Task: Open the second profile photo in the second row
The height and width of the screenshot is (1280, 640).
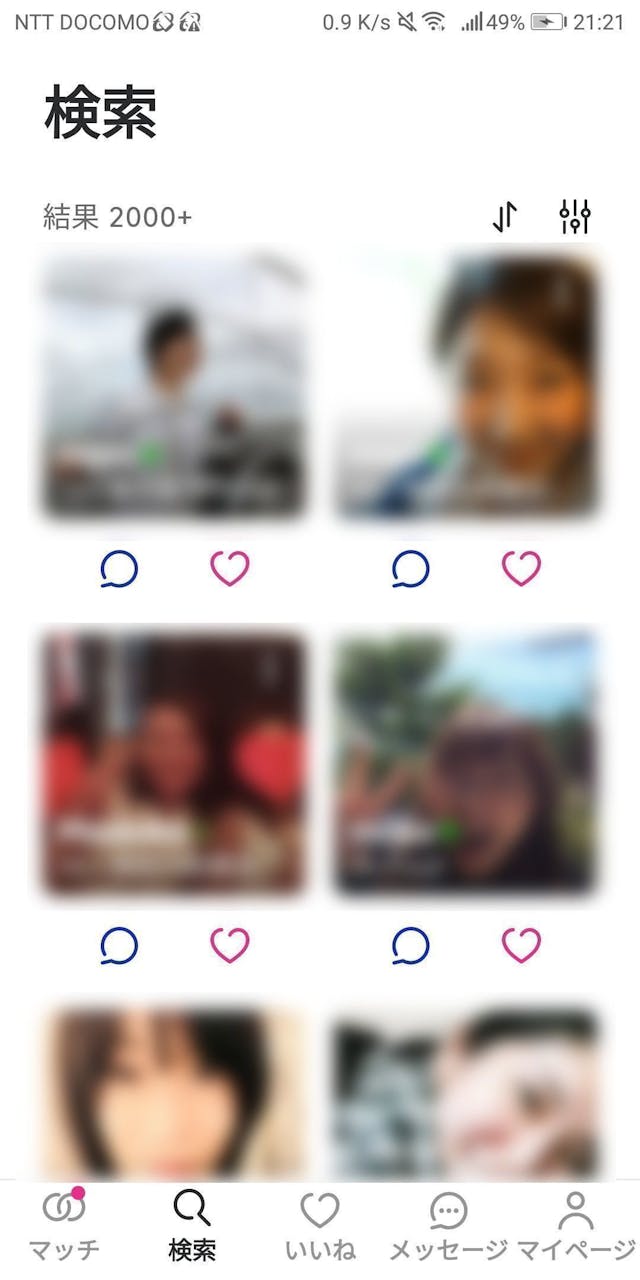Action: tap(466, 762)
